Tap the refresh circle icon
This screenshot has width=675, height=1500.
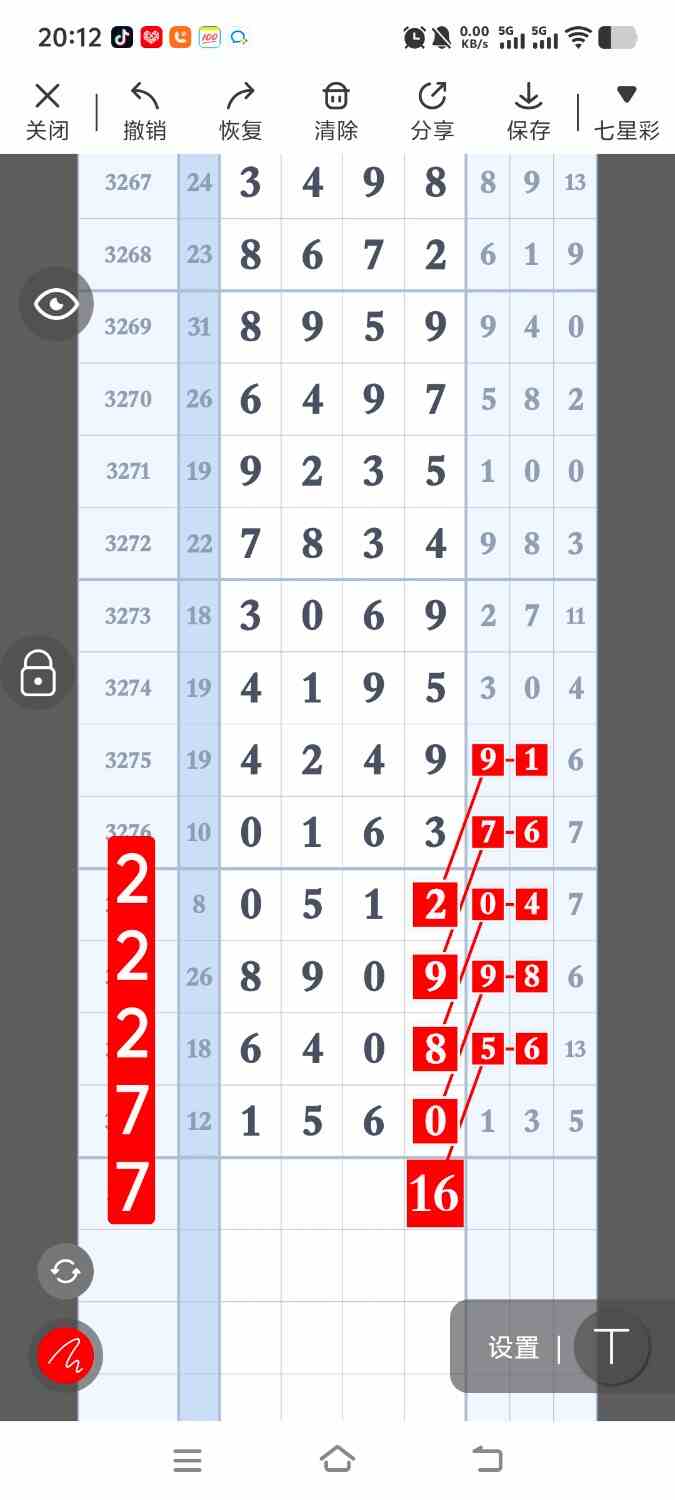pyautogui.click(x=66, y=1271)
